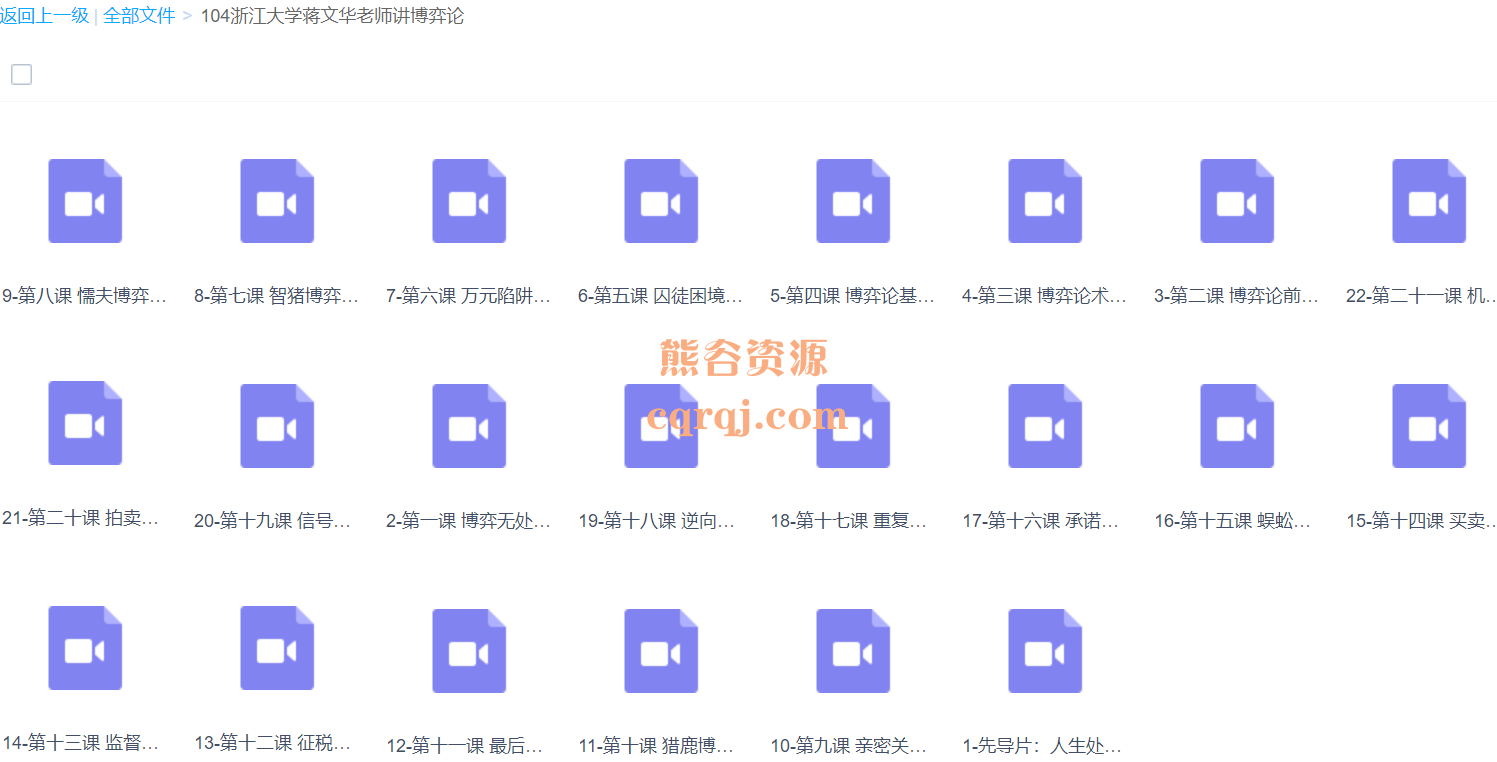1497x762 pixels.
Task: Go back via 返回上一级 link
Action: tap(45, 16)
